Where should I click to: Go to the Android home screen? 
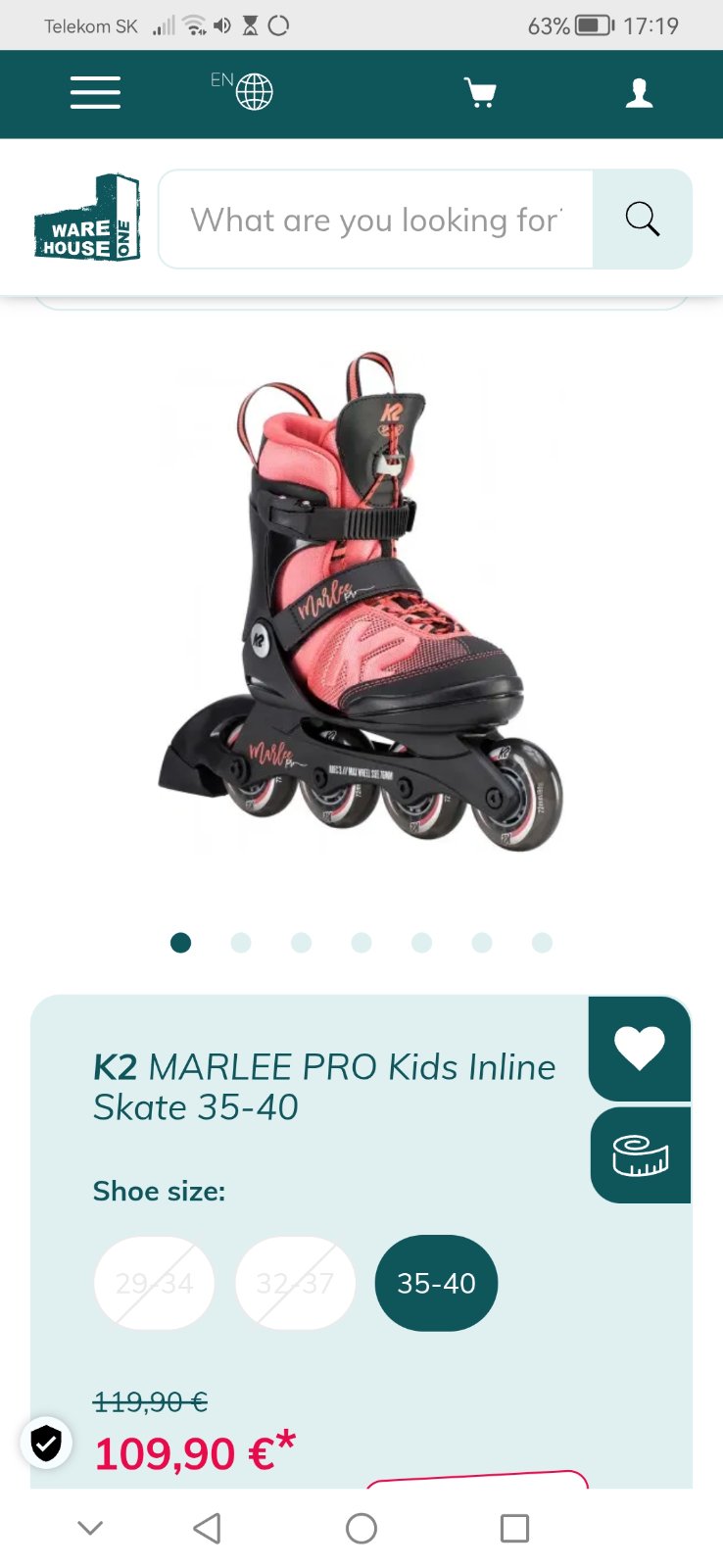(x=361, y=1528)
